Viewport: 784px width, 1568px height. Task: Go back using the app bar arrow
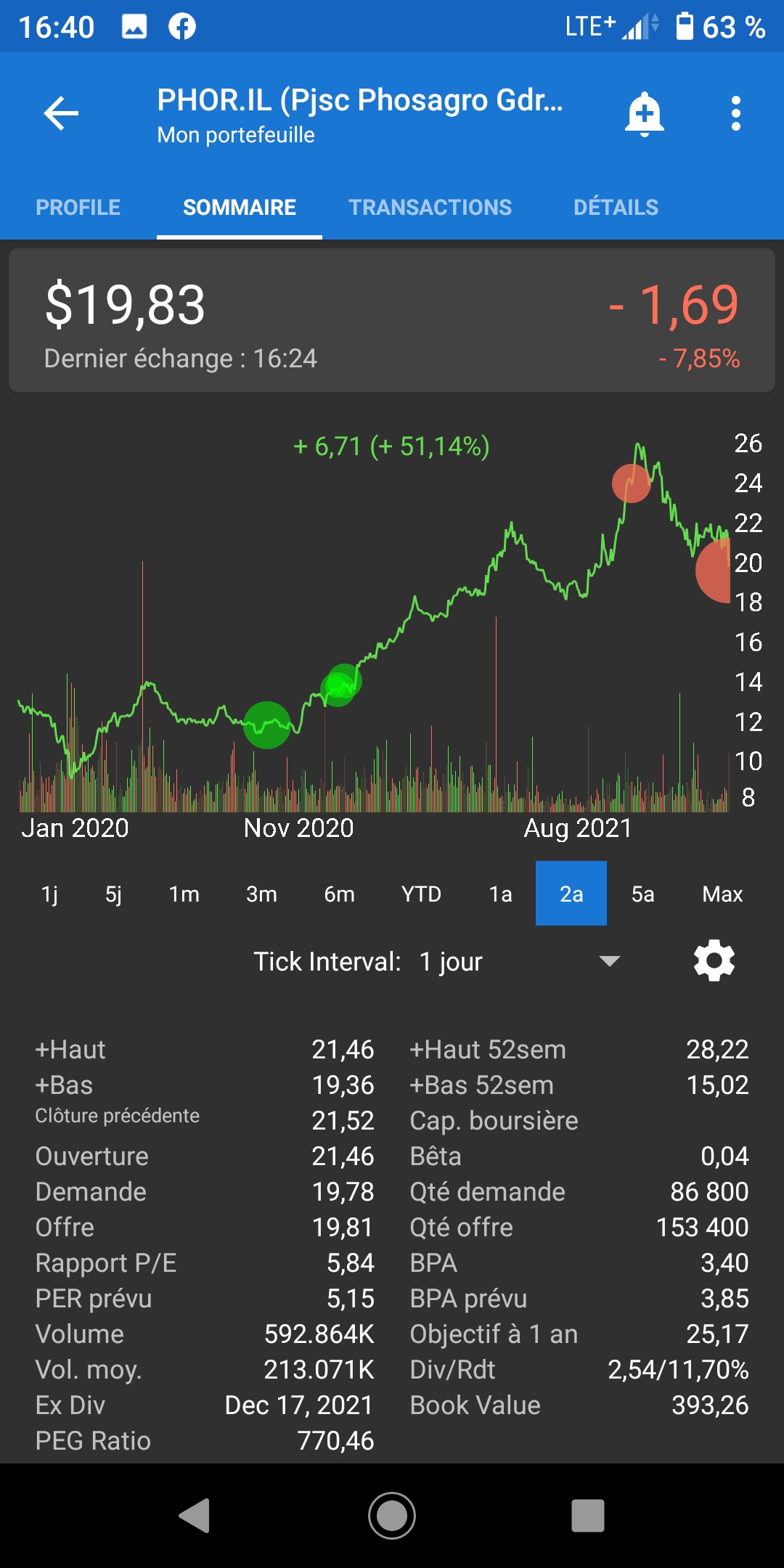pos(61,114)
